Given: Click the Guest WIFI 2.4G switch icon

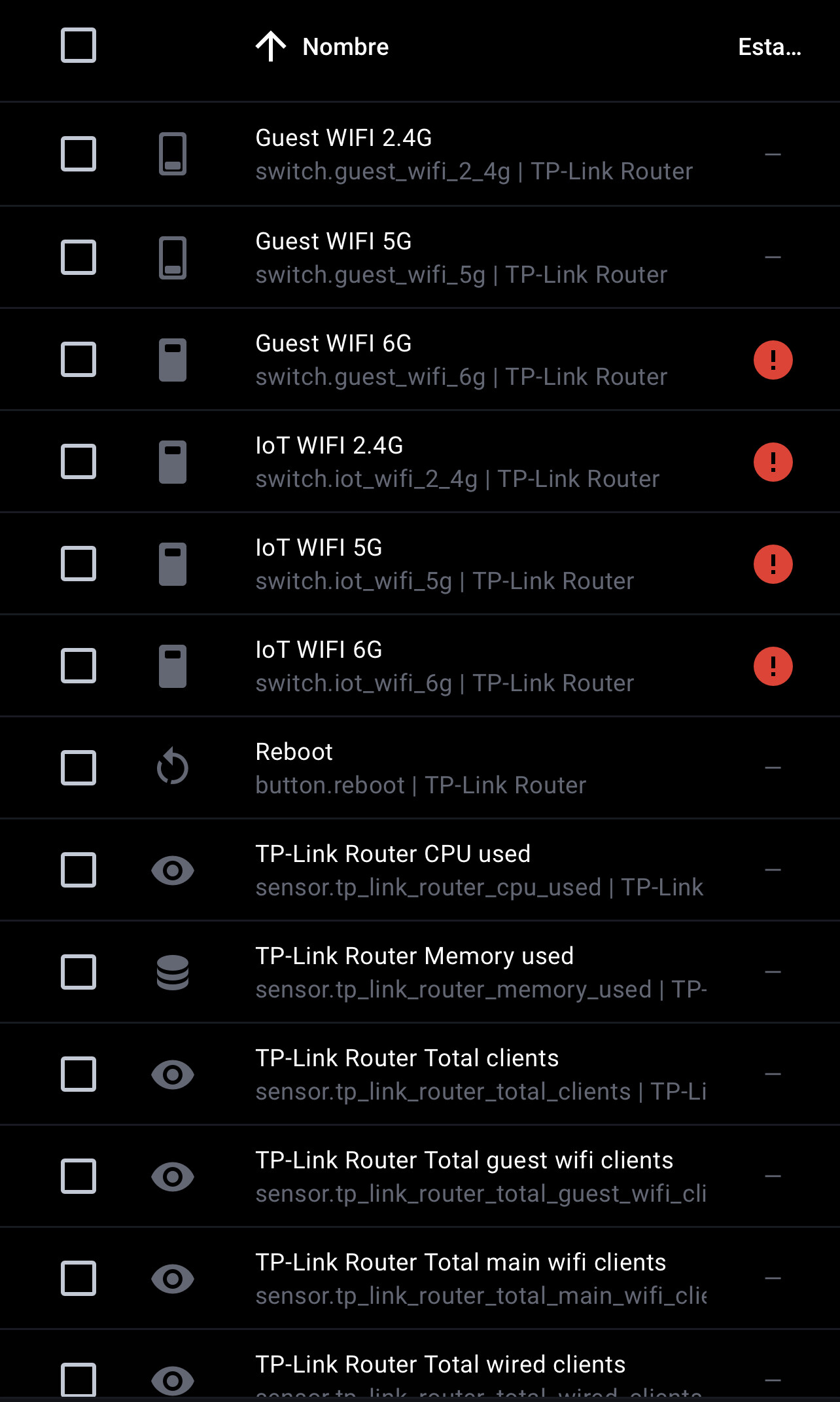Looking at the screenshot, I should tap(173, 154).
